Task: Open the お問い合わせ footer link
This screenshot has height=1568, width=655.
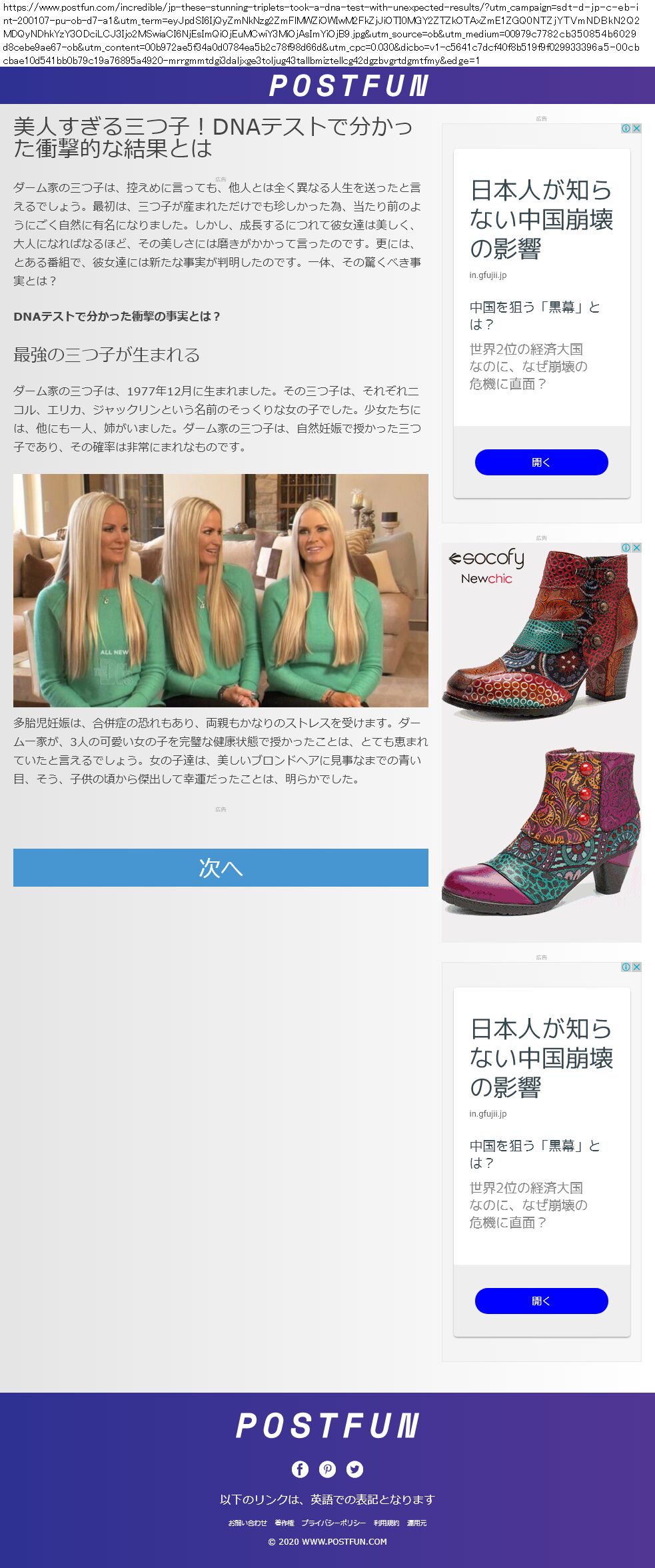Action: pos(247,1523)
